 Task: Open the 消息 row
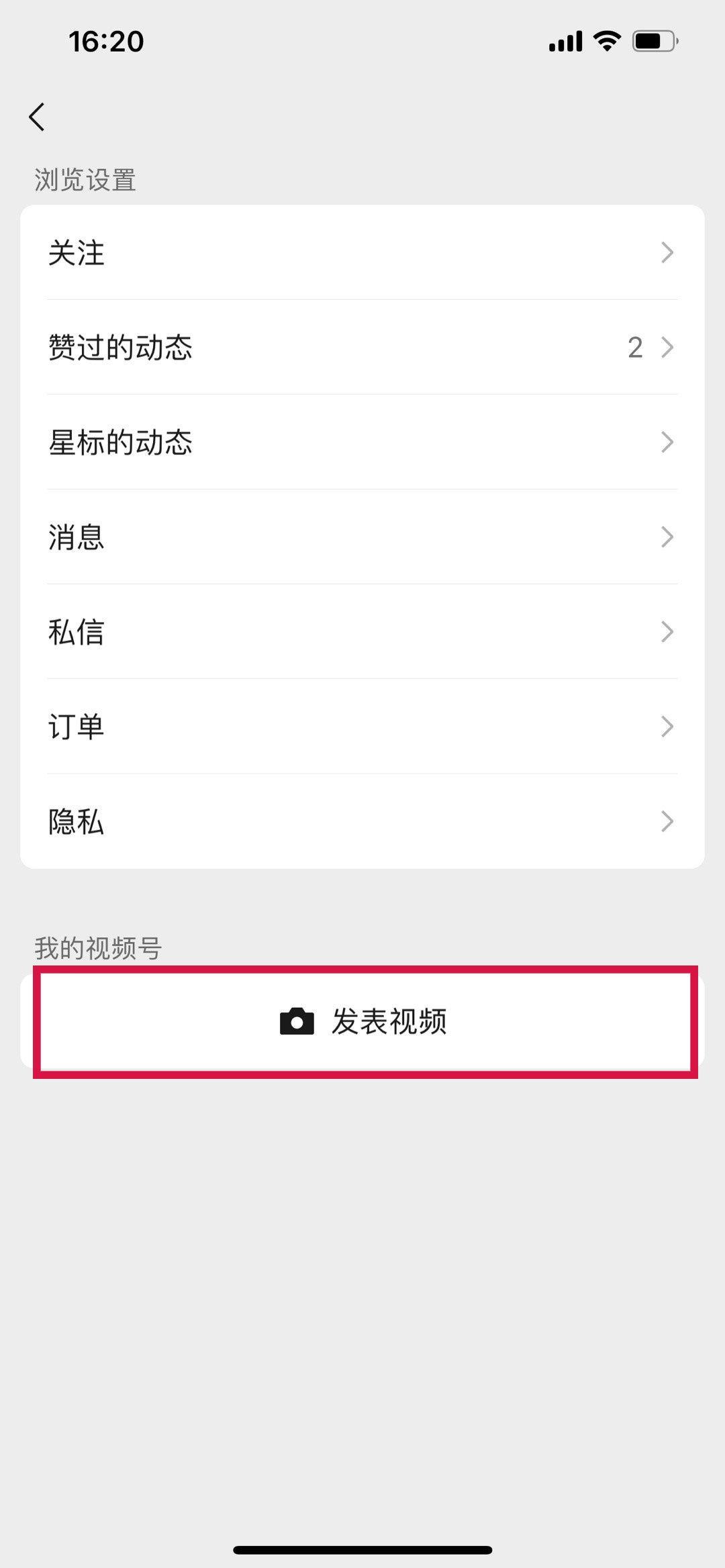pyautogui.click(x=362, y=537)
